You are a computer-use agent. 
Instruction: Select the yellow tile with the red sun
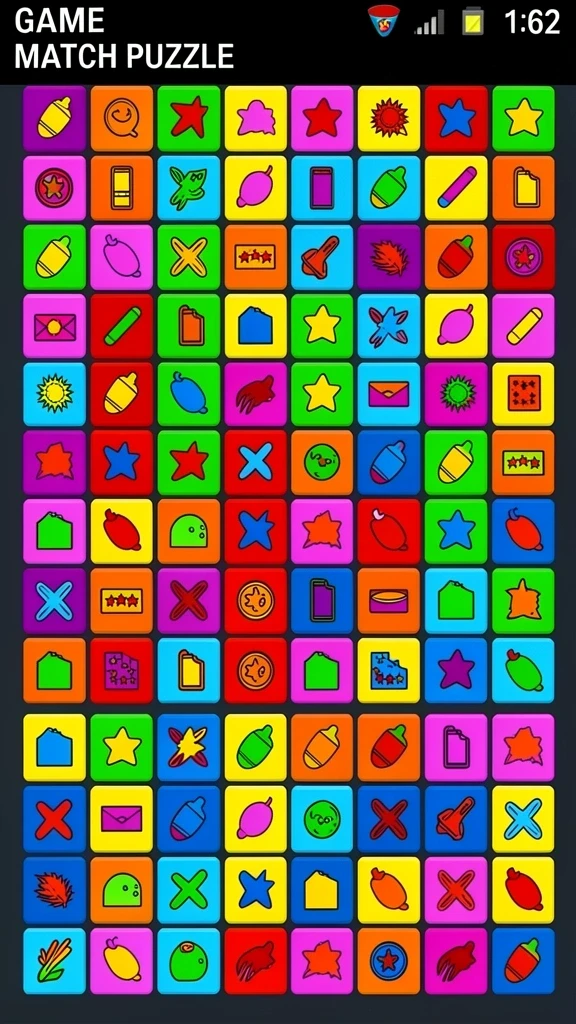389,119
